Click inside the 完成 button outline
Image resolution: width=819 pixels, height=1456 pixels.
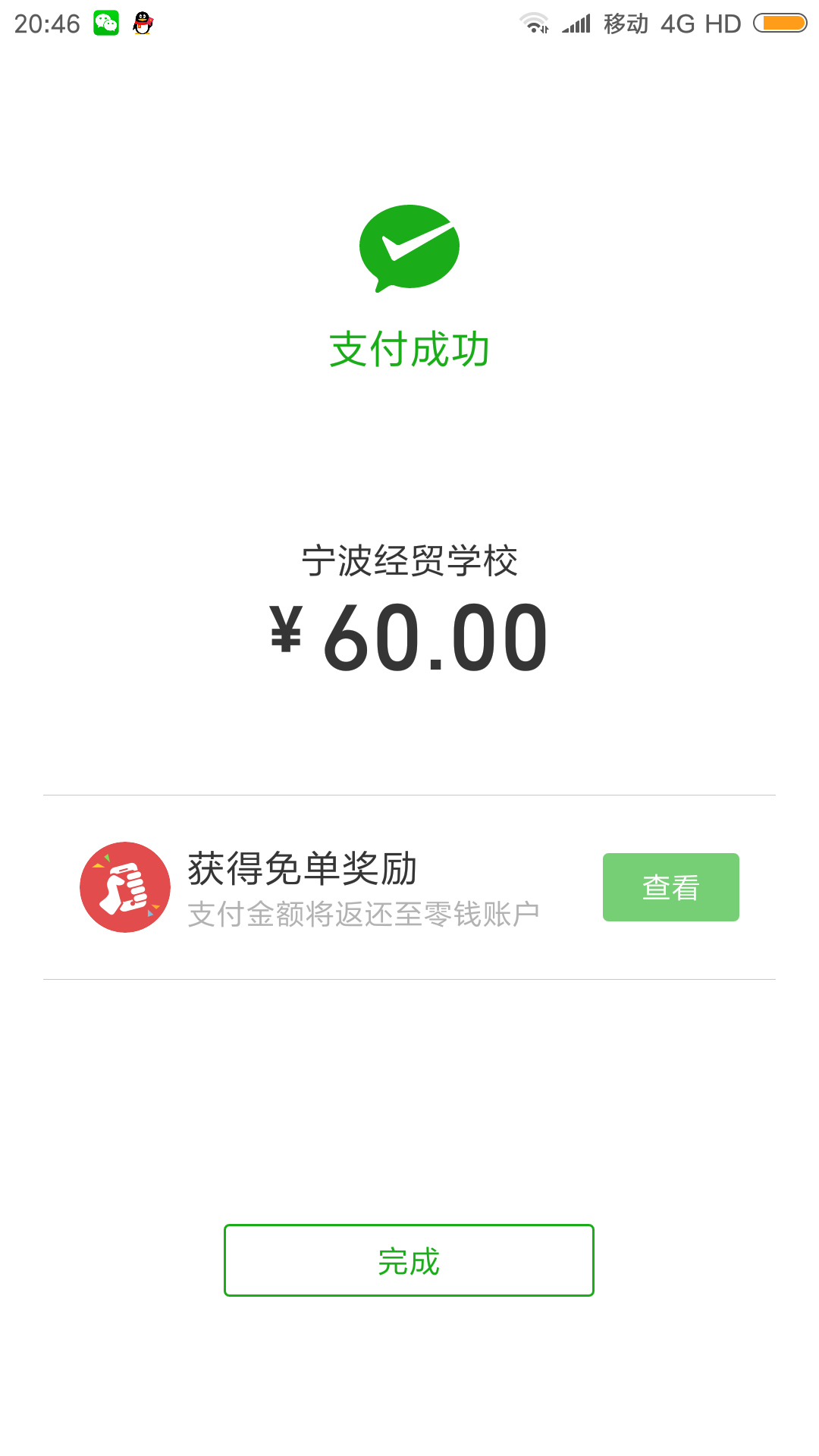pos(408,1259)
